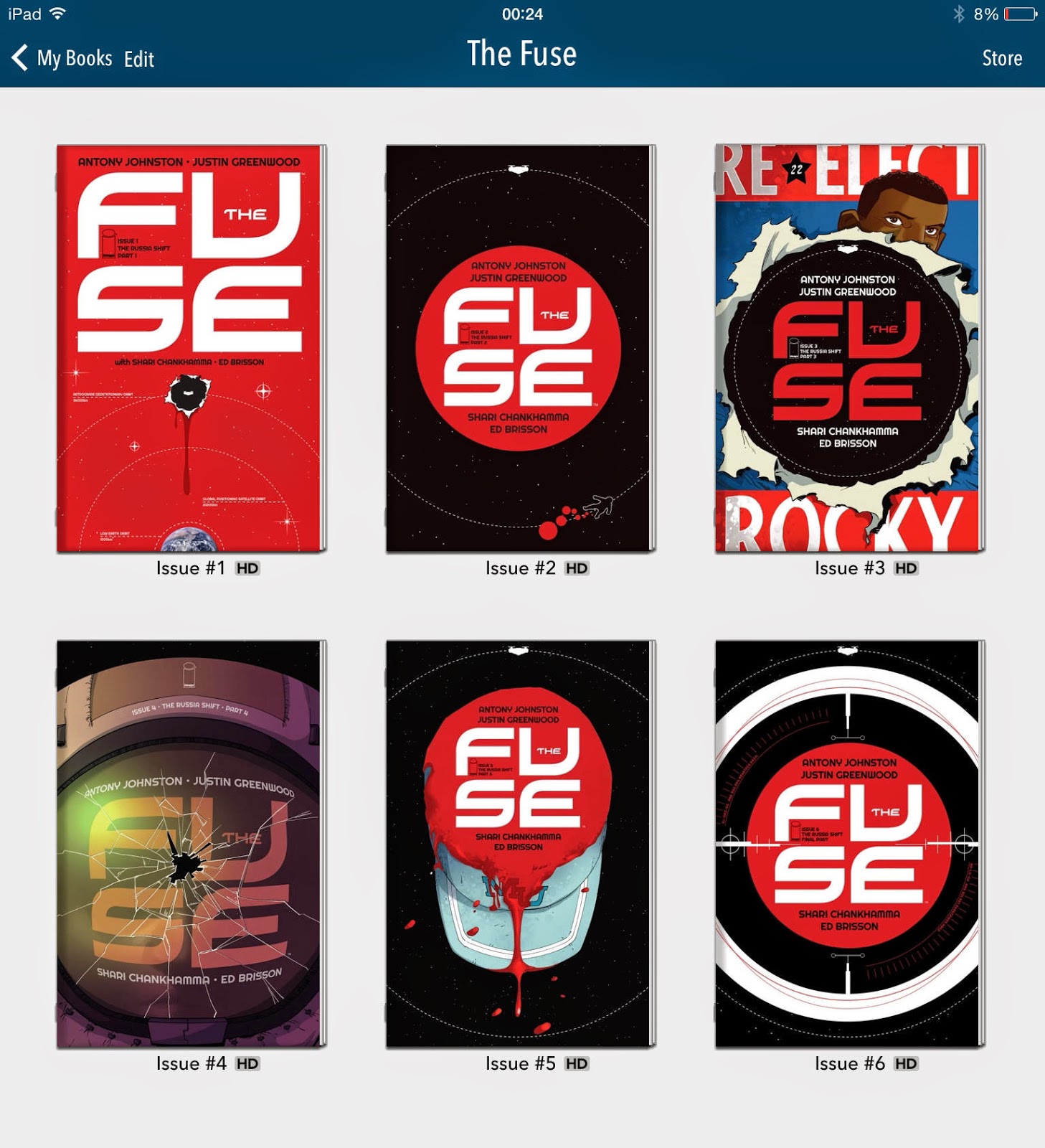Go back to My Books

pyautogui.click(x=63, y=58)
